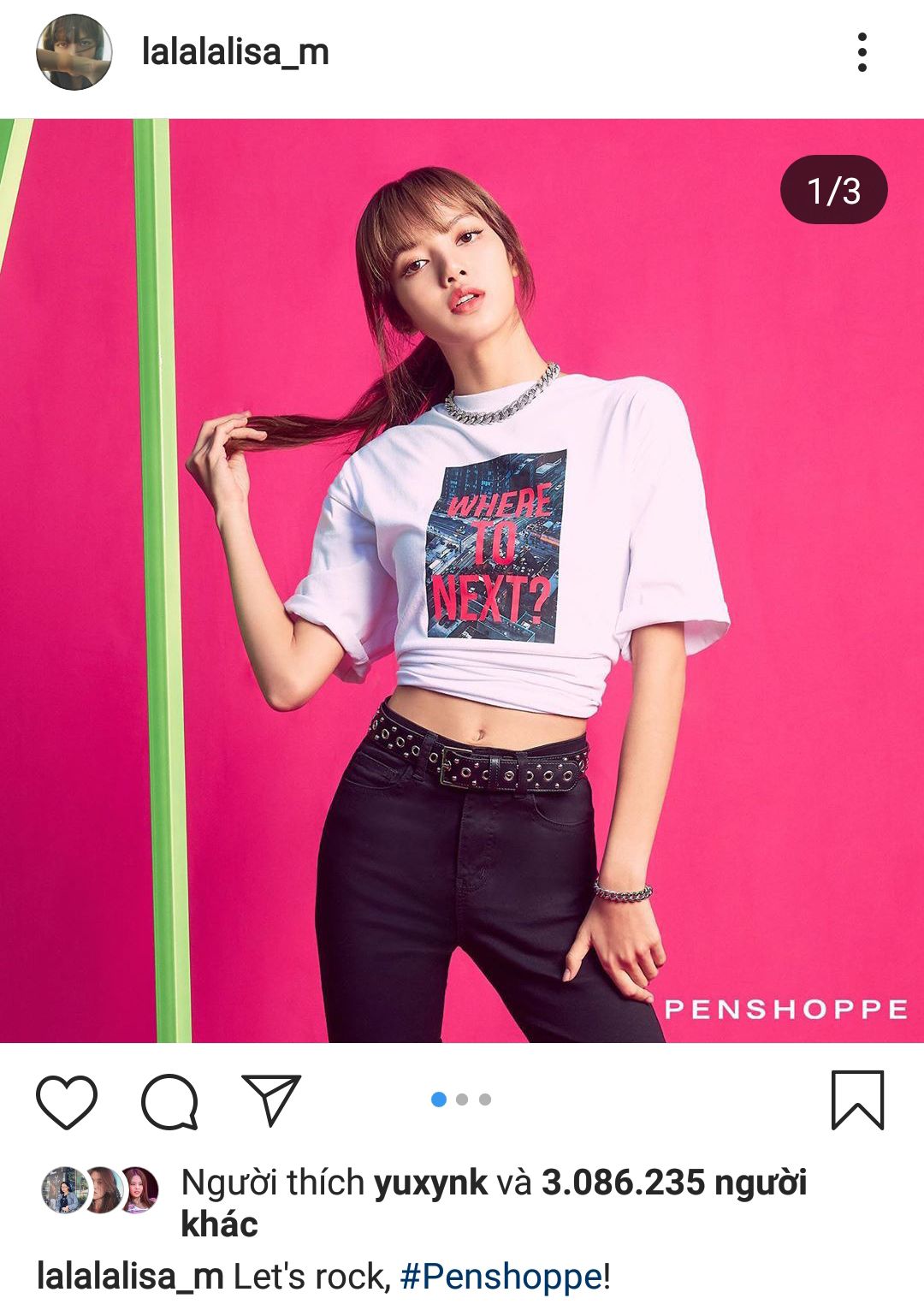Screen dimensions: 924x1304
Task: Open the #Penshoppe hashtag in the caption
Action: 500,1277
